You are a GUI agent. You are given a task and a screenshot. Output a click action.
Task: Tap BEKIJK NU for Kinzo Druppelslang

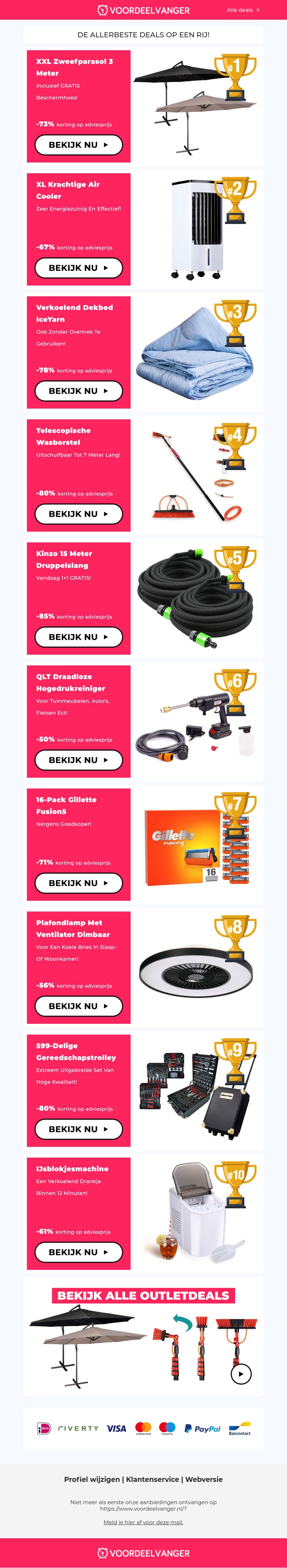point(79,637)
